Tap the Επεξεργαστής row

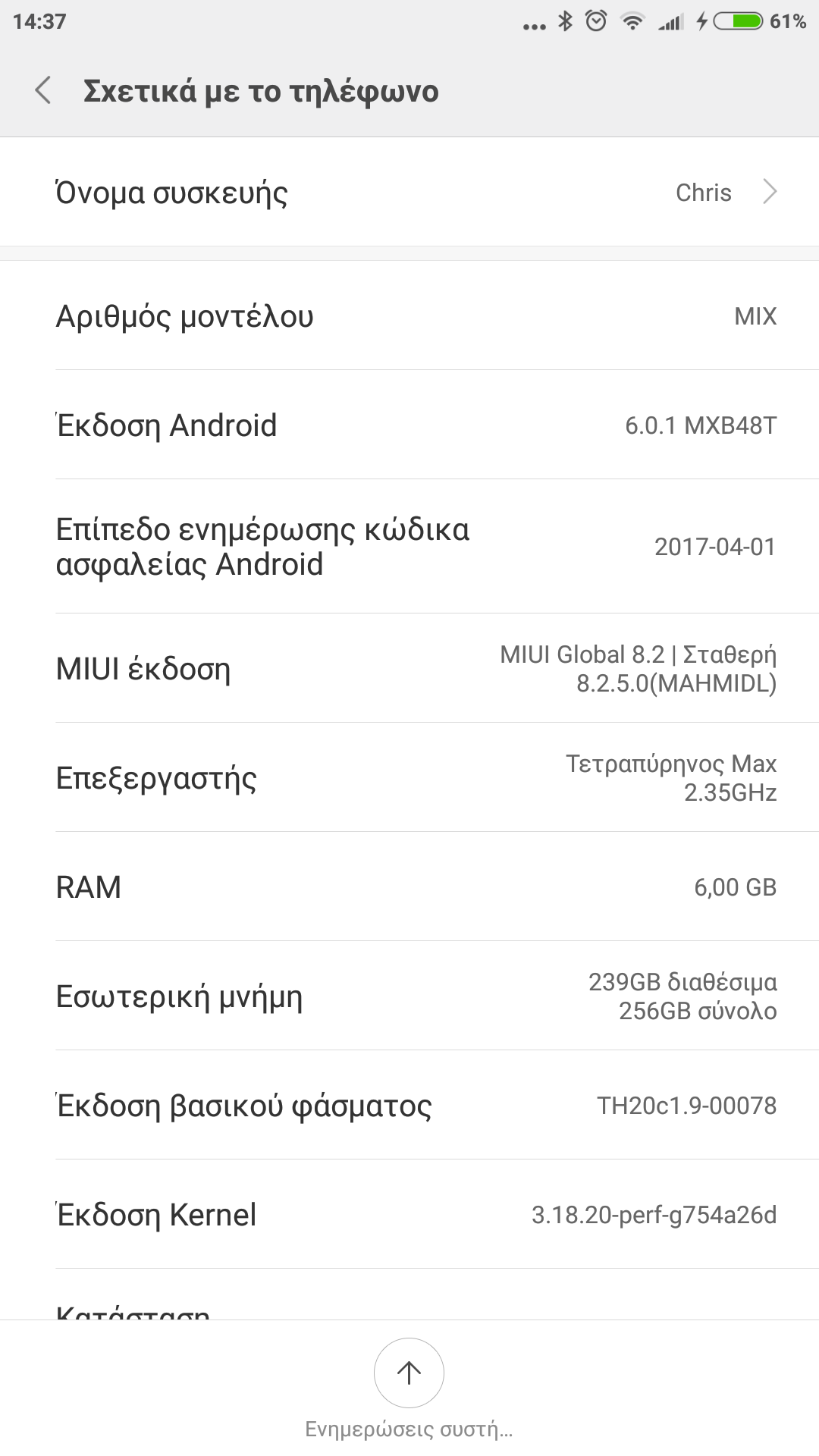[x=409, y=778]
